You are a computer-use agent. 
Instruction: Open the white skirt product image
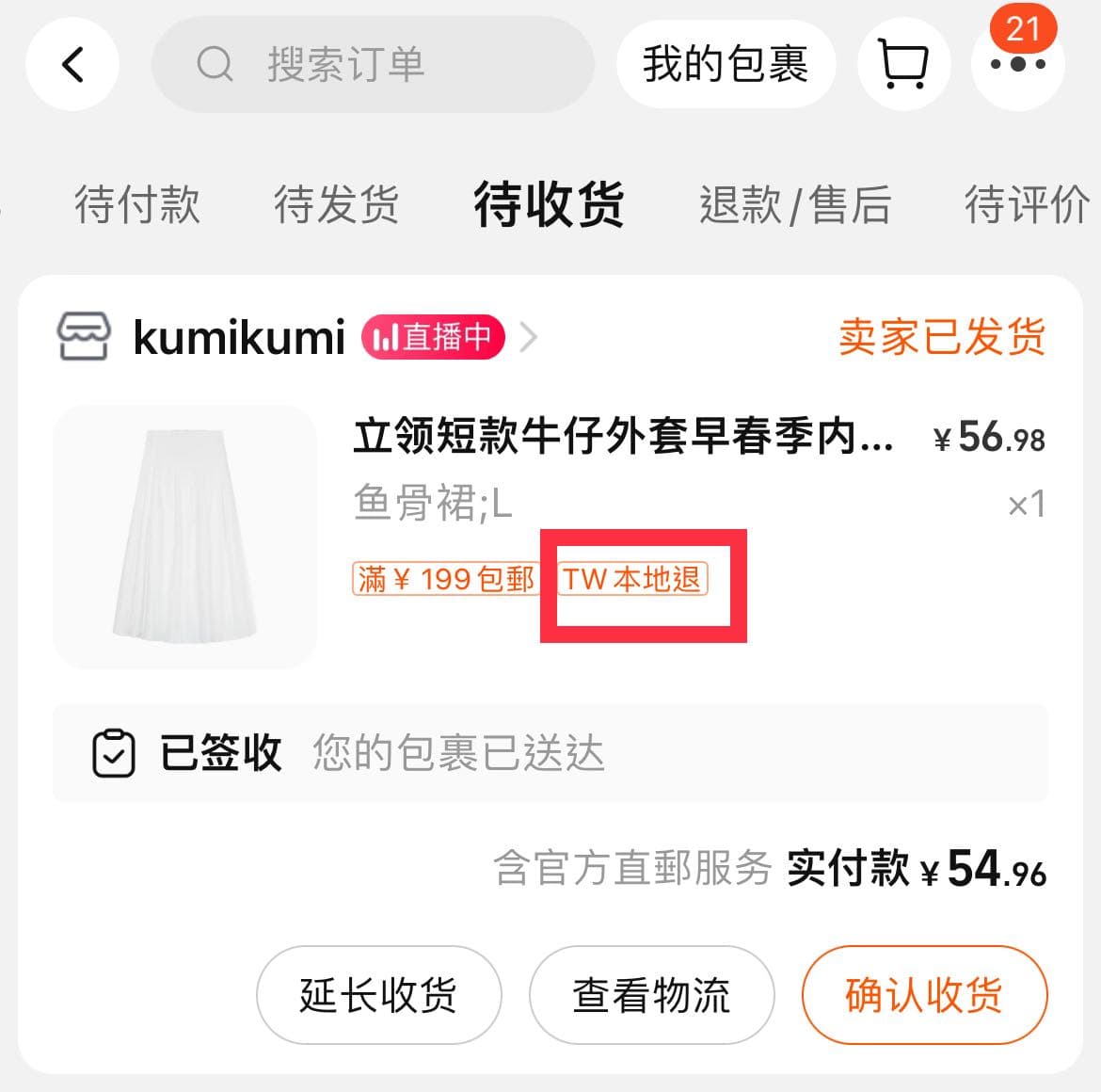(185, 537)
